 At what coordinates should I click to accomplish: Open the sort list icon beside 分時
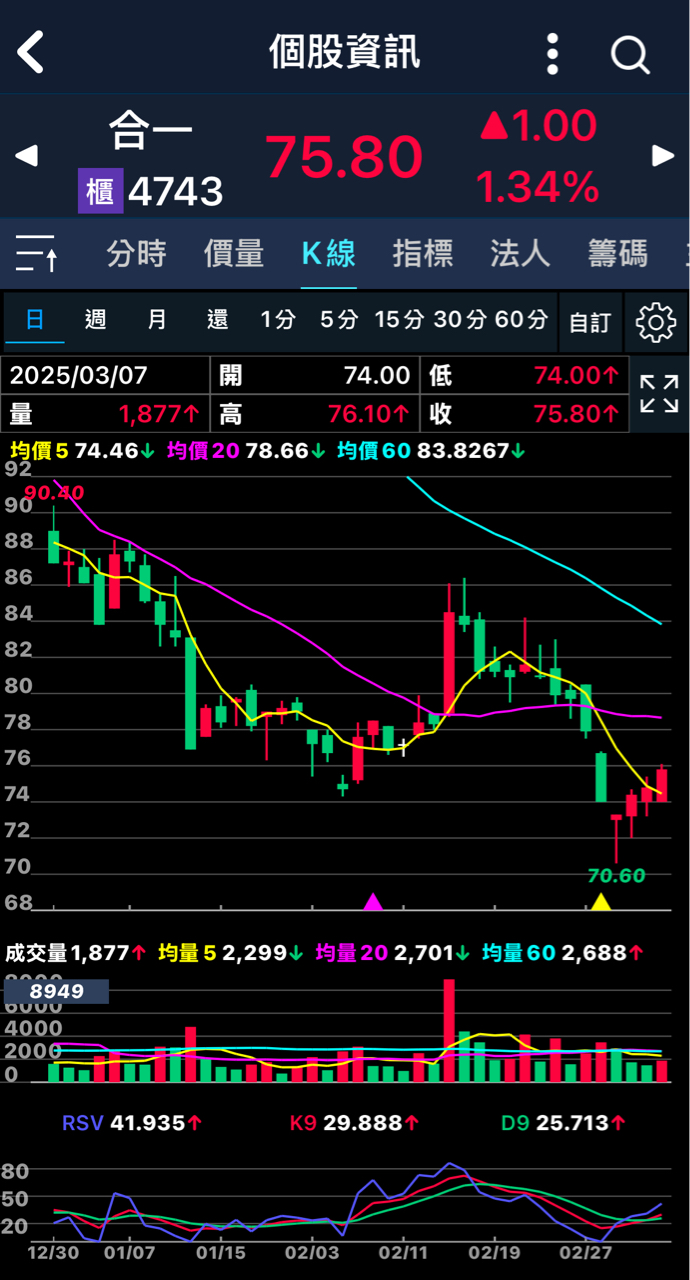click(x=37, y=254)
